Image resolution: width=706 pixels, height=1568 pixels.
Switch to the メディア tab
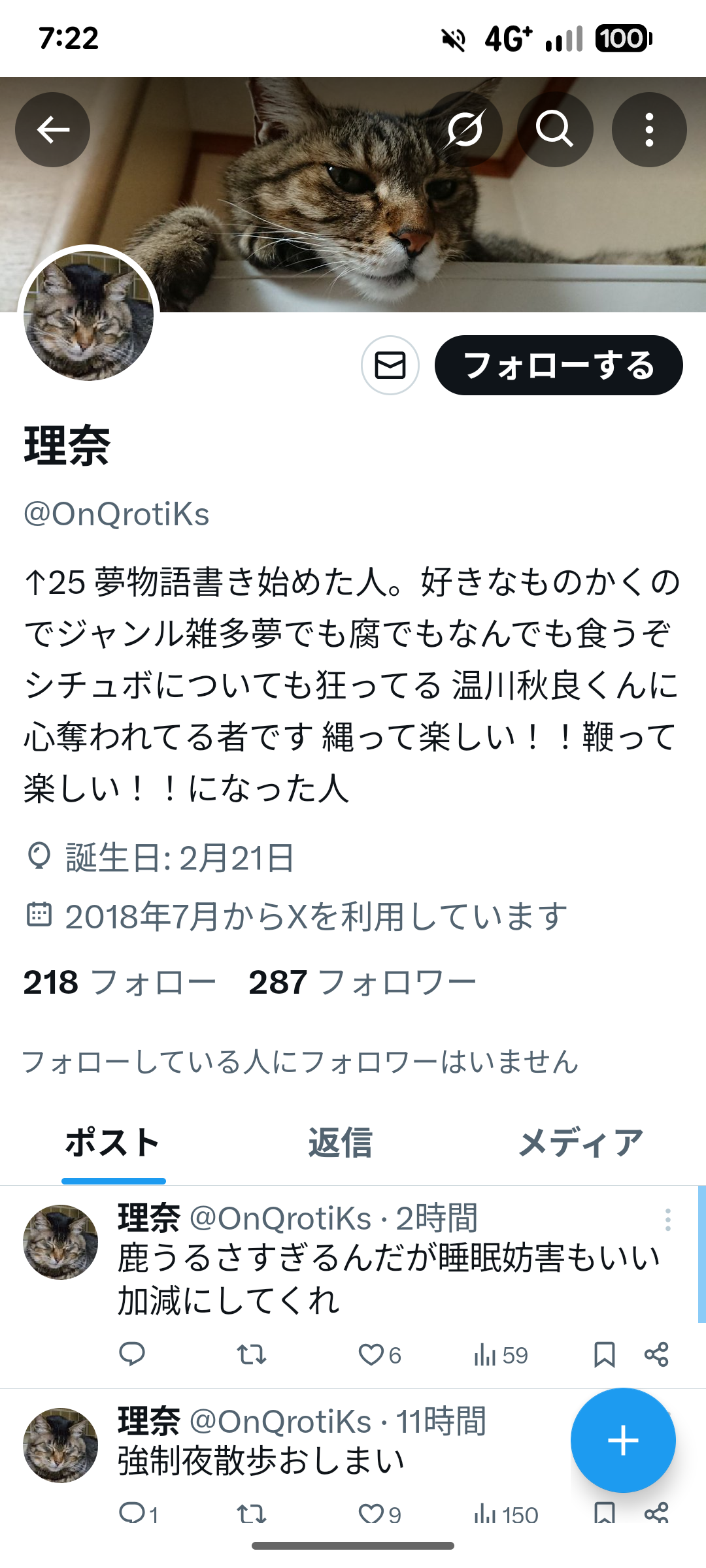pyautogui.click(x=580, y=1143)
